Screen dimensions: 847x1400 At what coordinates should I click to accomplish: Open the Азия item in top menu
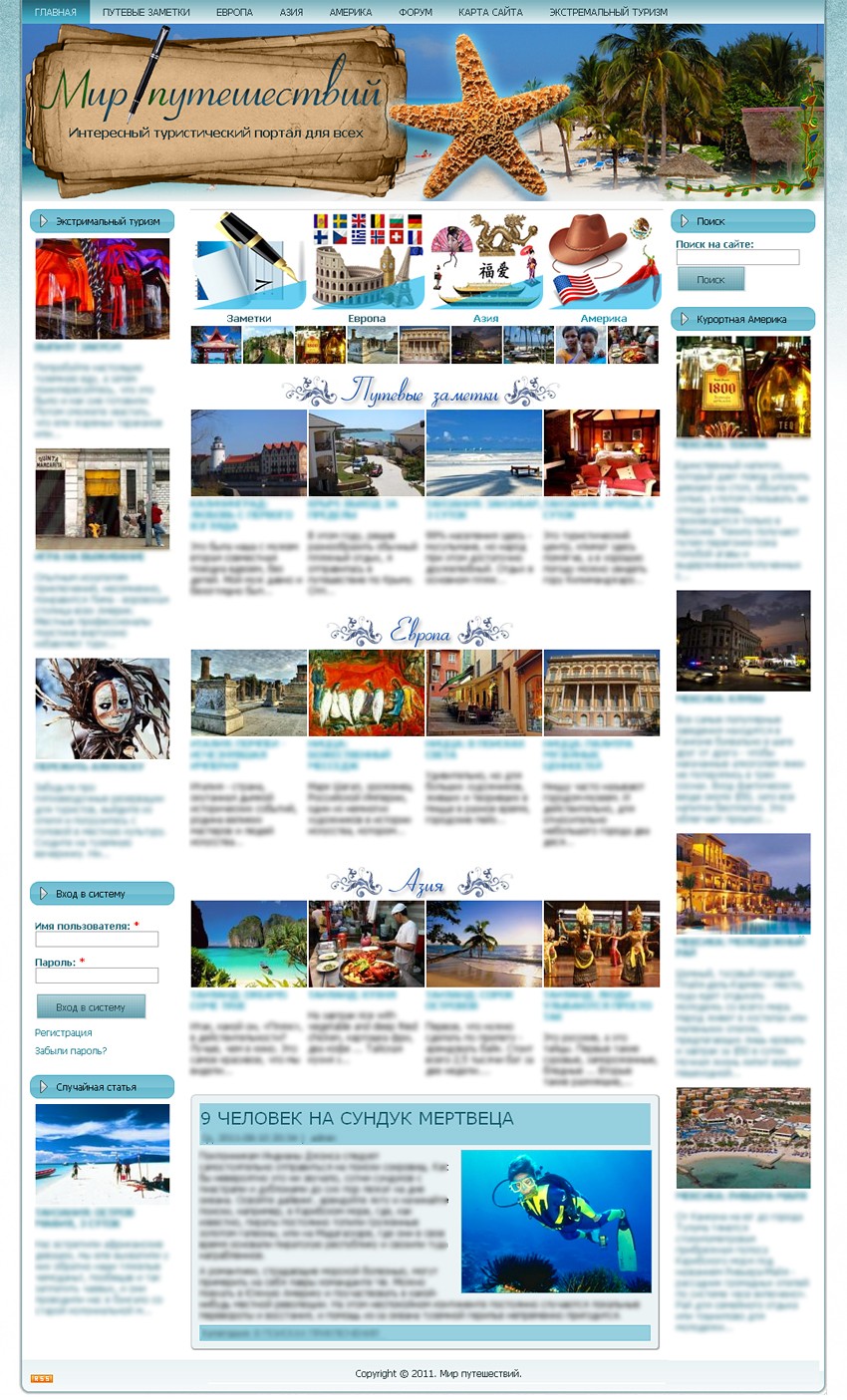(x=291, y=12)
